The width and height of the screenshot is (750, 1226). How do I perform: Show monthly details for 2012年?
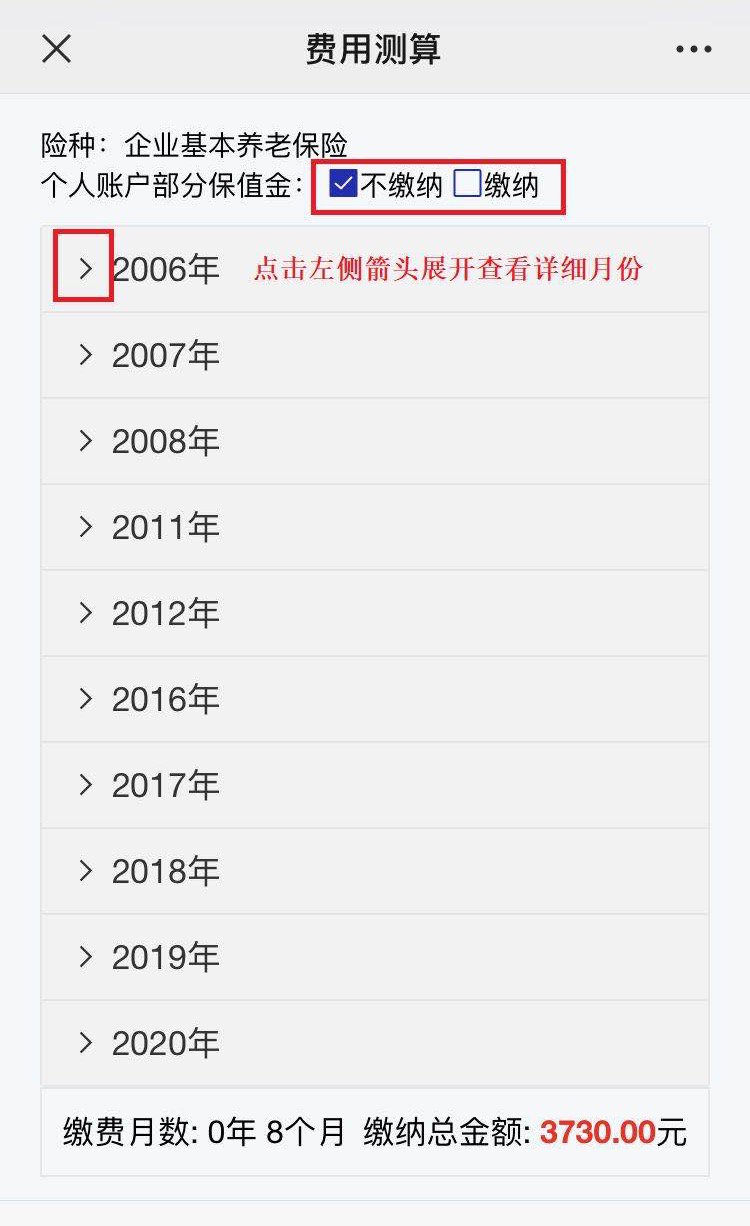[85, 613]
